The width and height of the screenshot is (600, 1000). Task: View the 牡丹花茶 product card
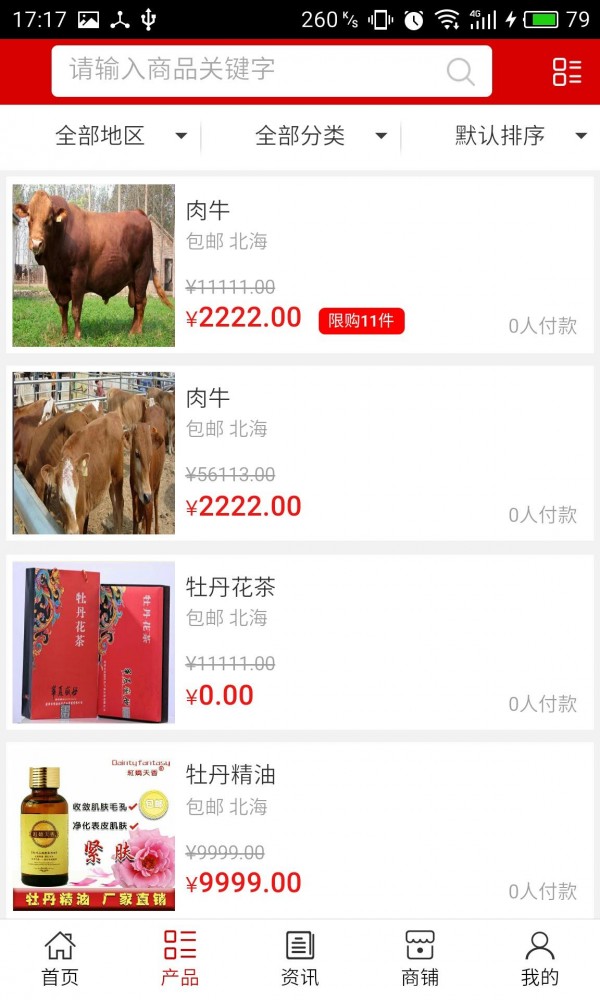pyautogui.click(x=300, y=642)
